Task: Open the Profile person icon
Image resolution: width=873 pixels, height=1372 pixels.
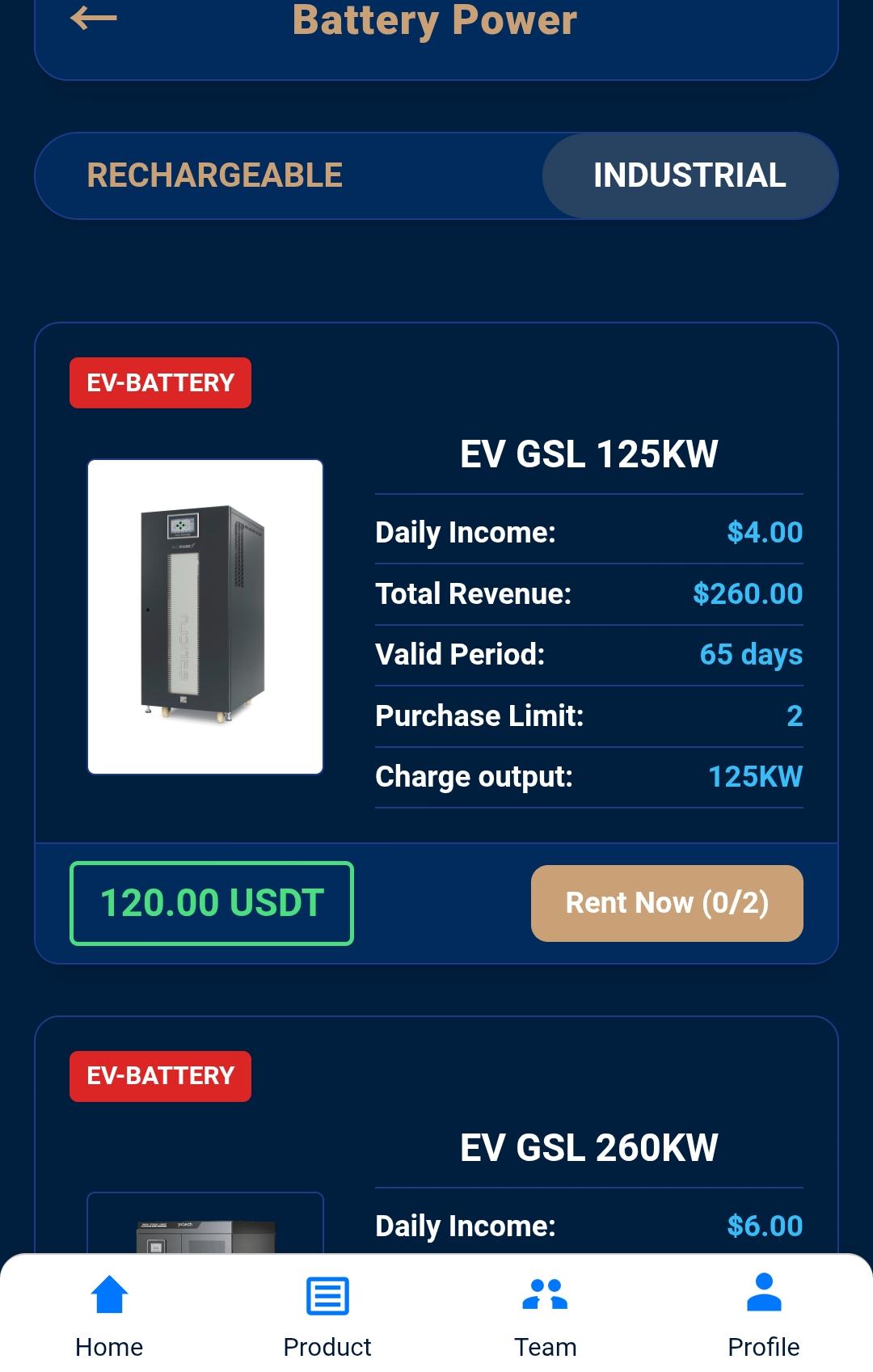Action: (x=763, y=1294)
